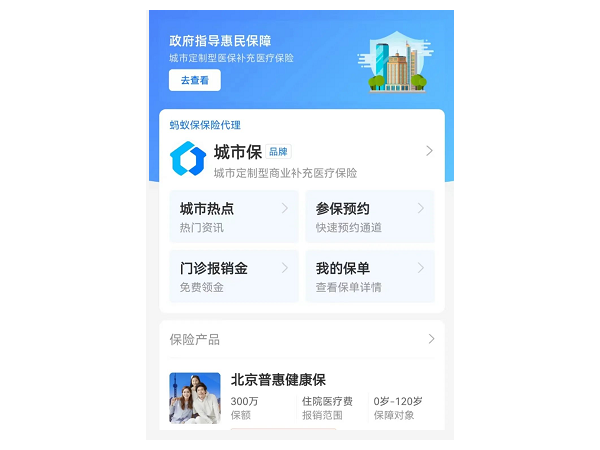
Task: Open 门诊报销金 free claim card
Action: click(x=233, y=277)
